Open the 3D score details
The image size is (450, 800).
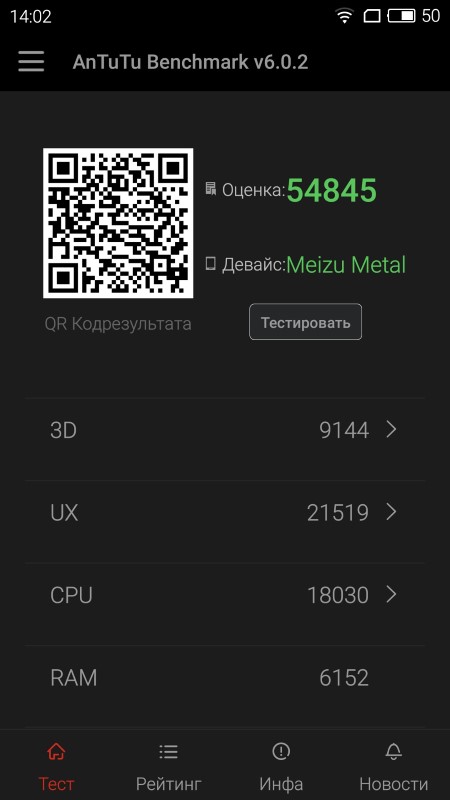[x=225, y=430]
